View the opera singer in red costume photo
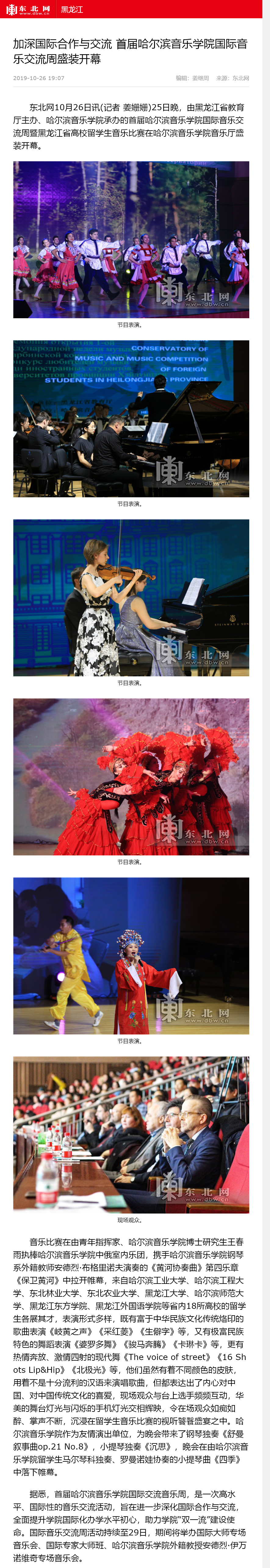270x1568 pixels. pos(131,955)
